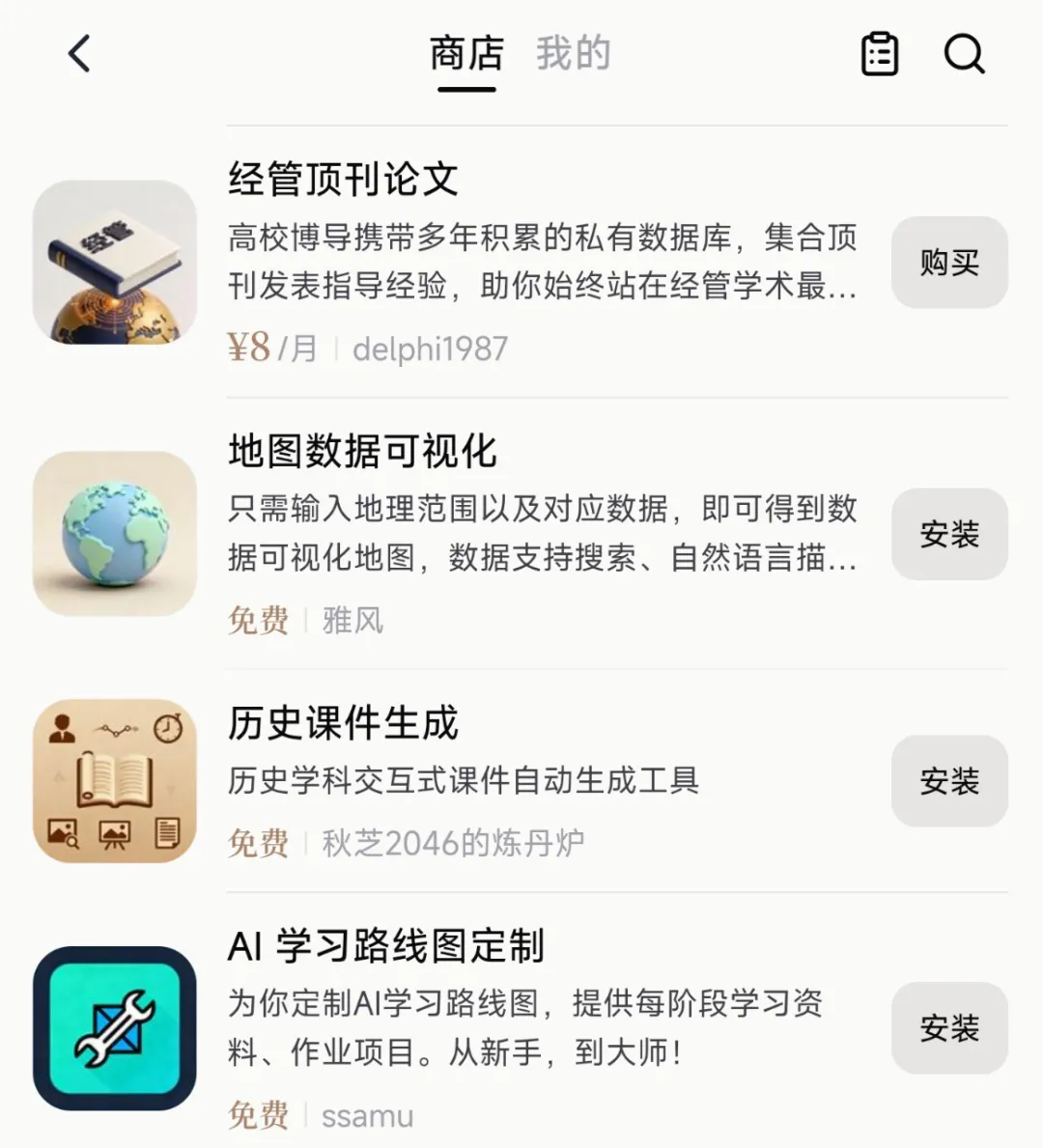This screenshot has height=1148, width=1043.
Task: Switch to the 我的 tab
Action: [574, 54]
